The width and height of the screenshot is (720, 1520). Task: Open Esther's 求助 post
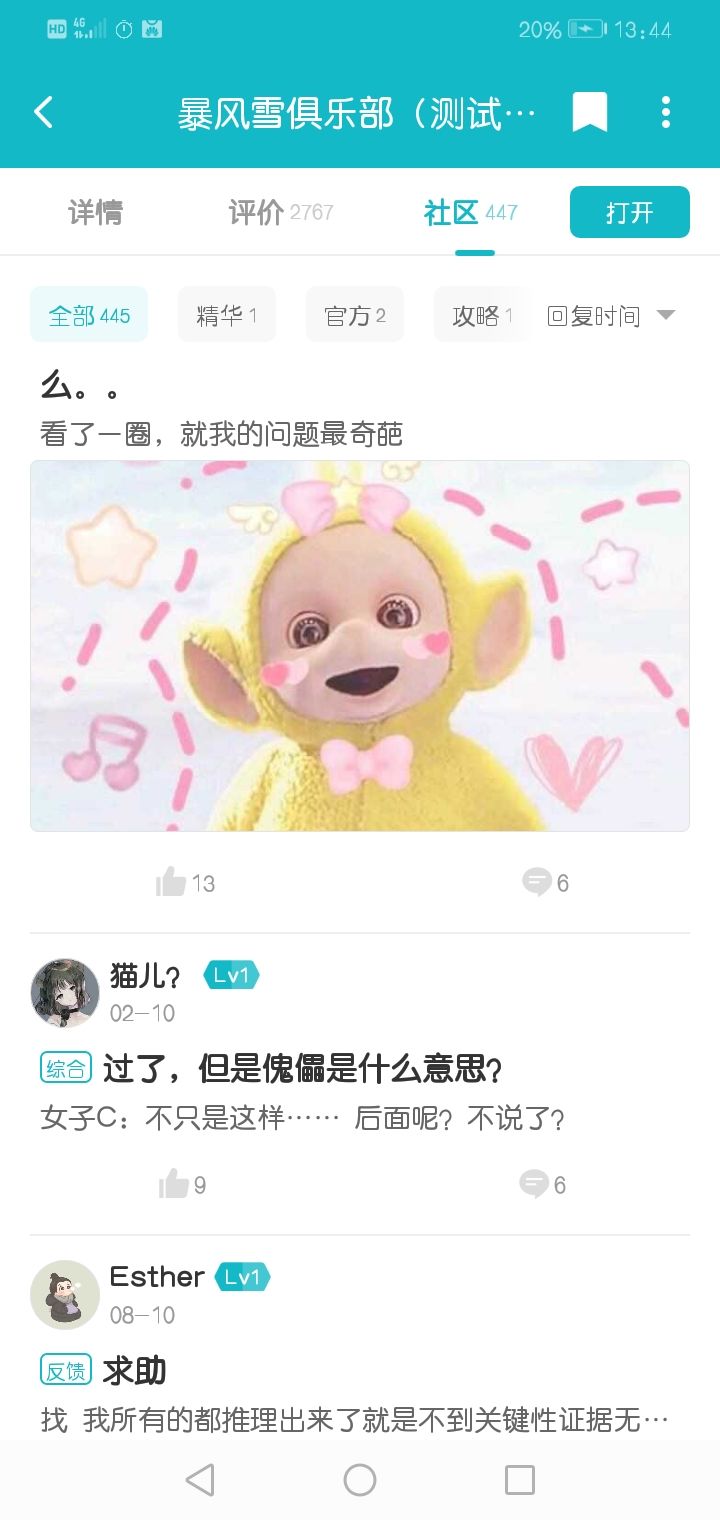(134, 1370)
